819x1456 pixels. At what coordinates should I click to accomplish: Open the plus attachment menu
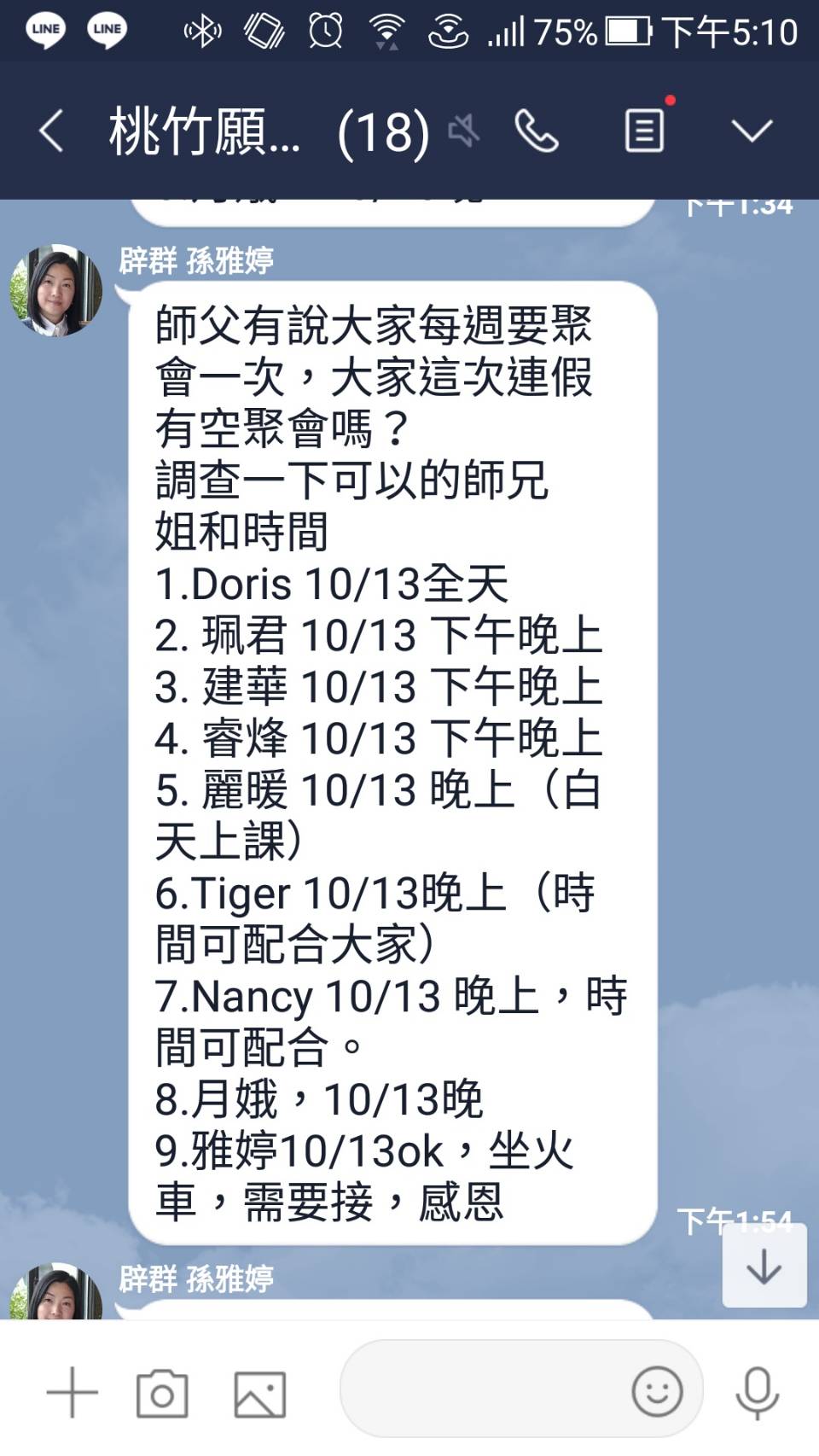click(x=73, y=1393)
